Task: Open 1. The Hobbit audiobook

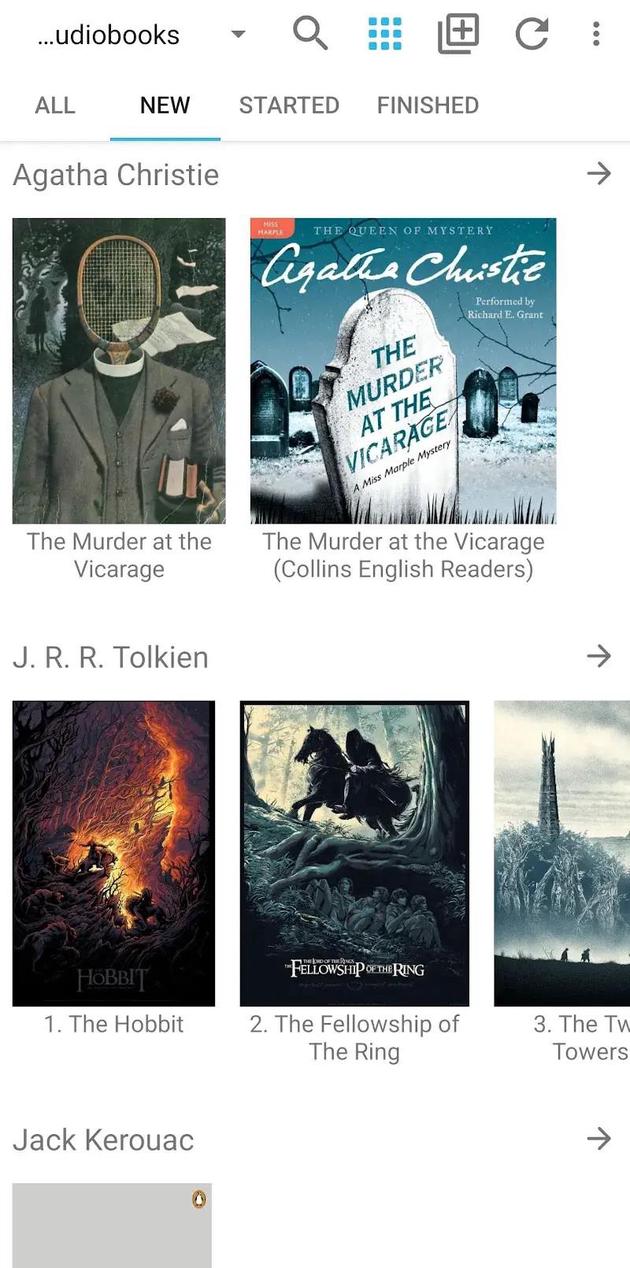Action: tap(114, 853)
